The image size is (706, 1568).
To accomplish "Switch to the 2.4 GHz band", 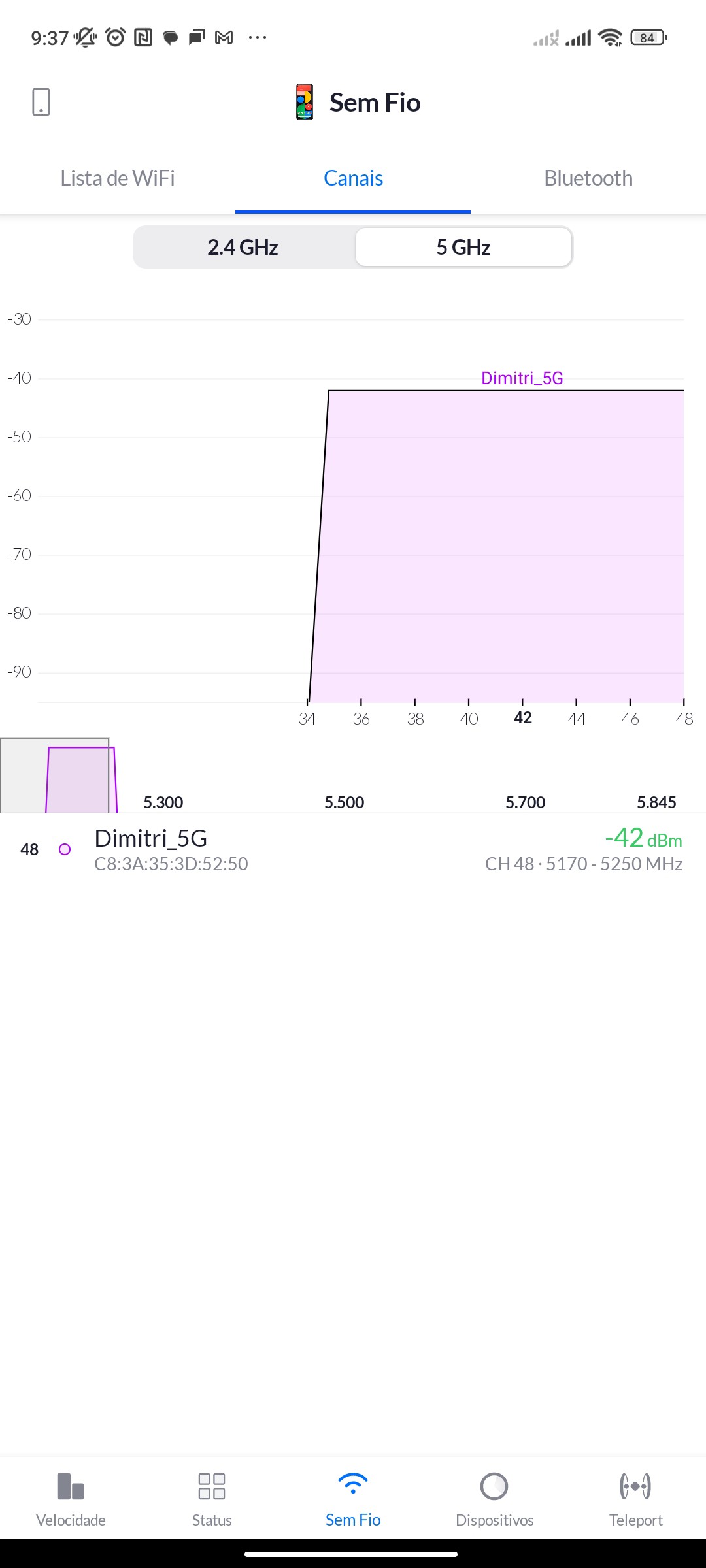I will click(x=243, y=248).
